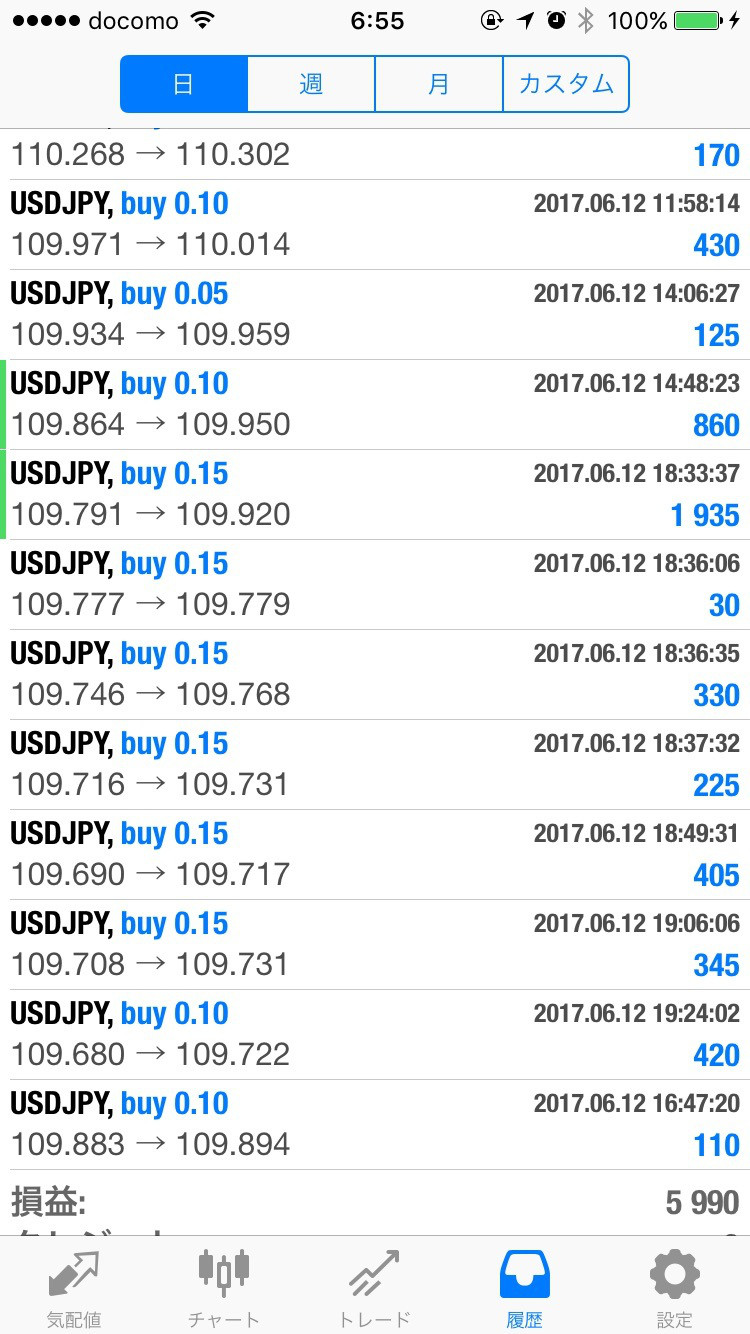
Task: Open the trade closed at 18:37:32
Action: [x=375, y=765]
